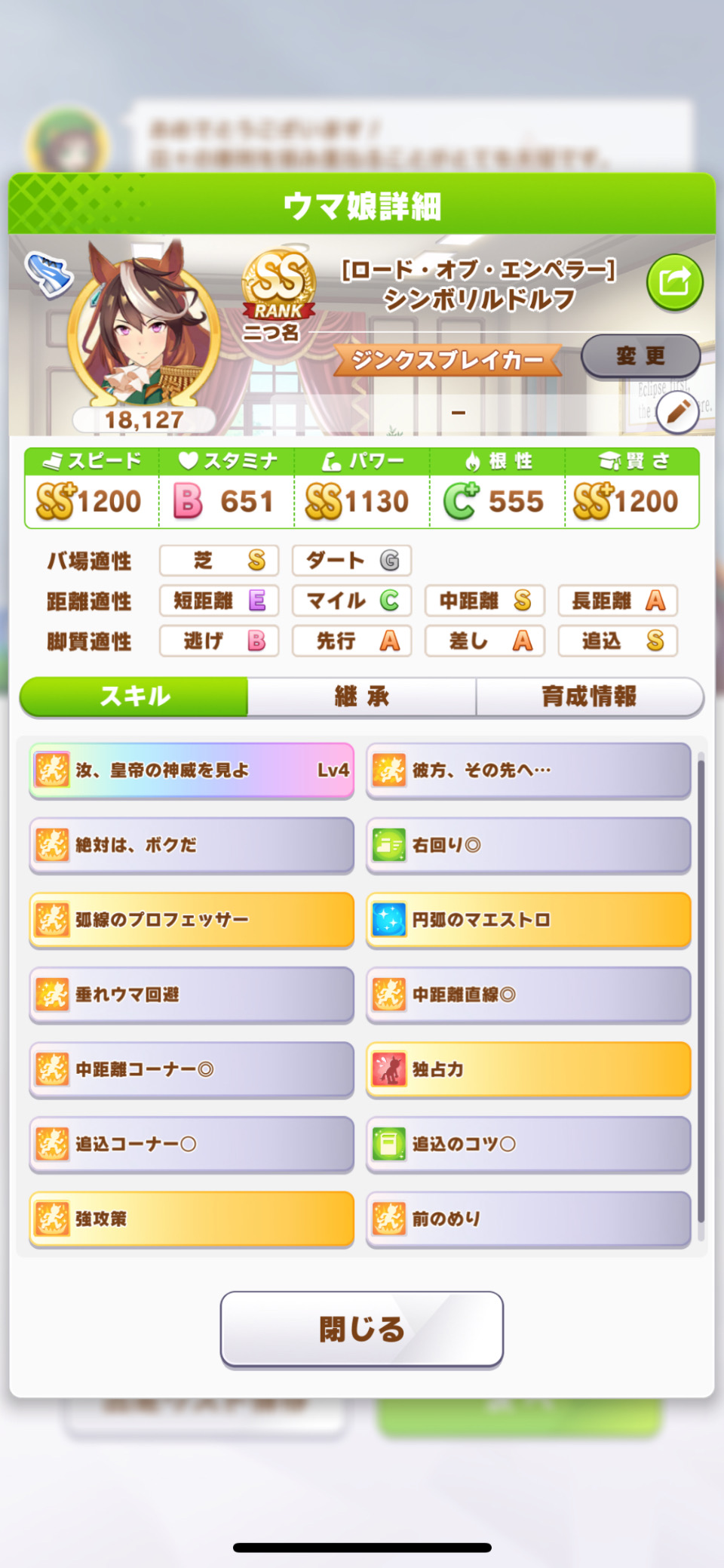
Task: Open the 右回り◎ skill details
Action: click(x=528, y=845)
